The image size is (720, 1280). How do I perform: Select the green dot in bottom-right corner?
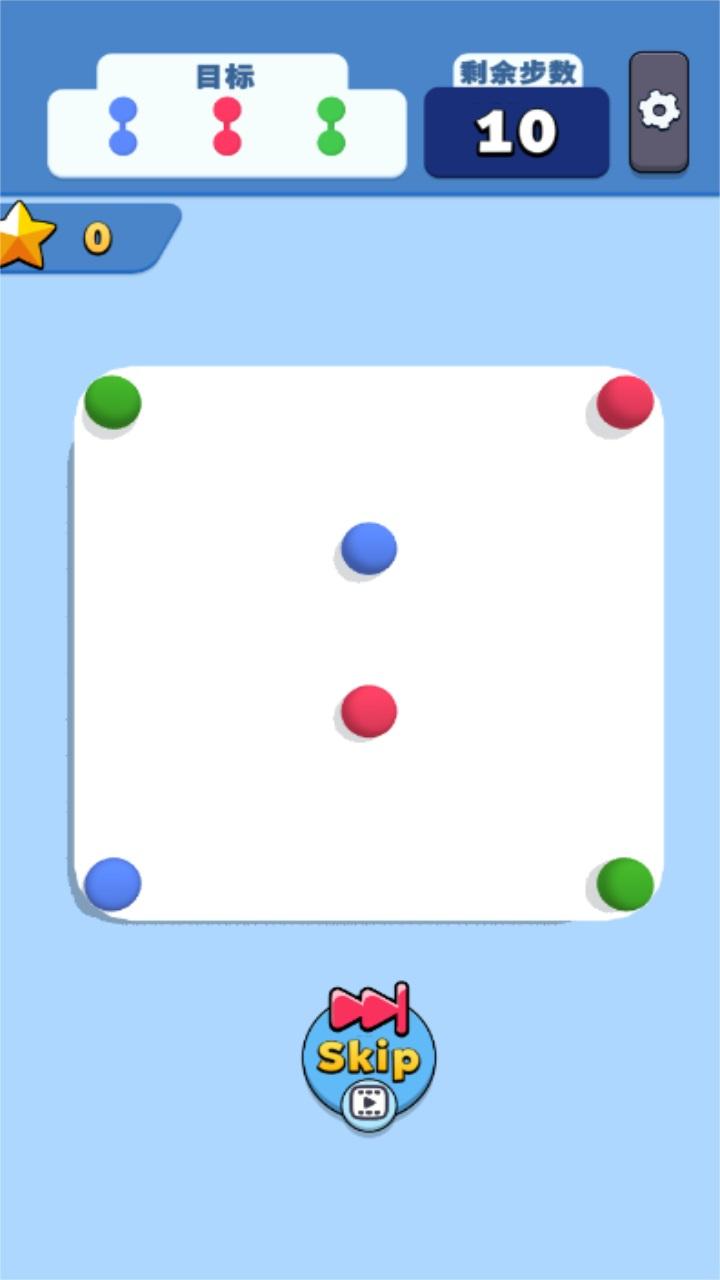point(625,884)
